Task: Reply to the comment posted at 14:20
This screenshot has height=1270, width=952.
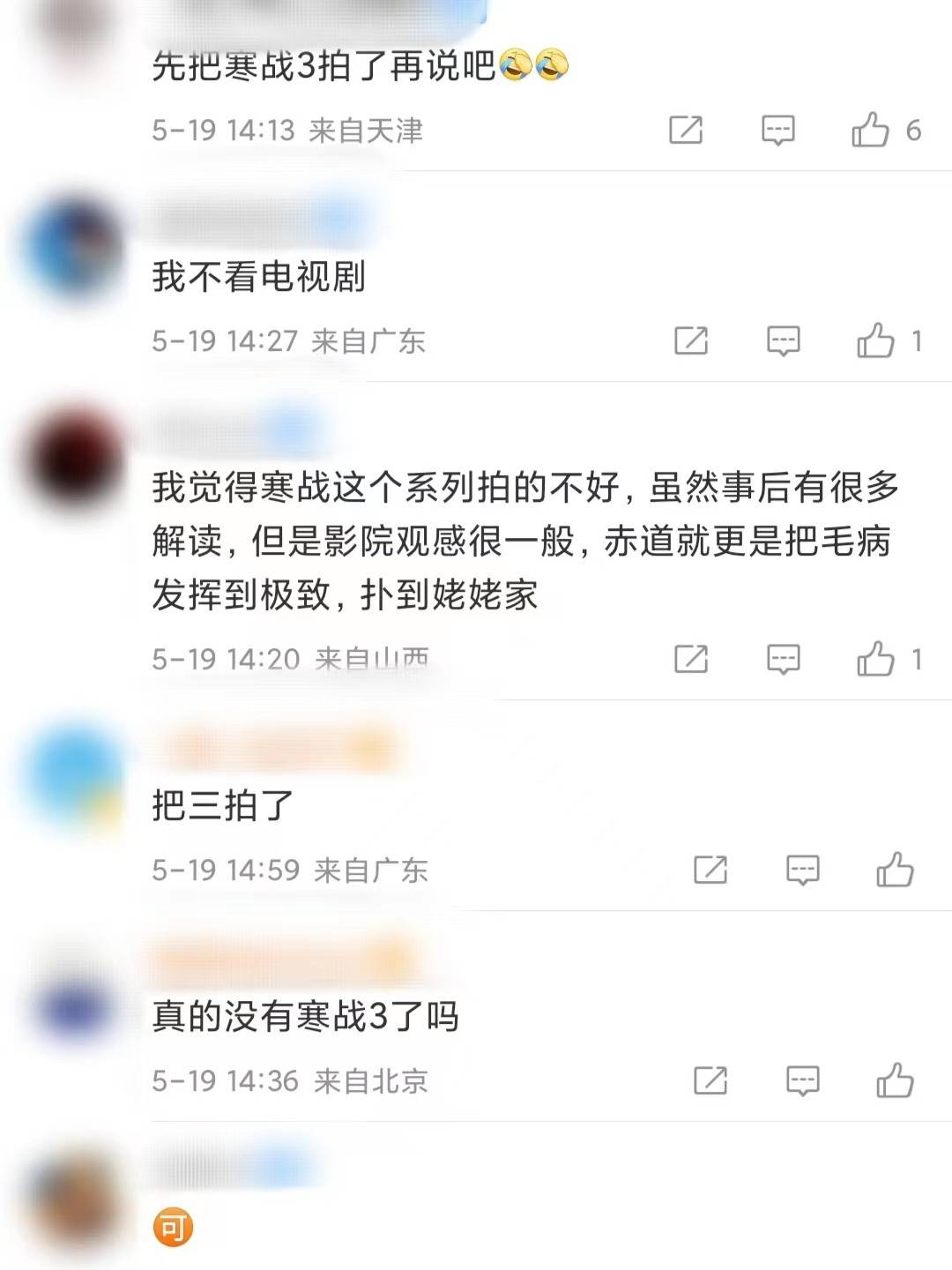Action: click(783, 659)
